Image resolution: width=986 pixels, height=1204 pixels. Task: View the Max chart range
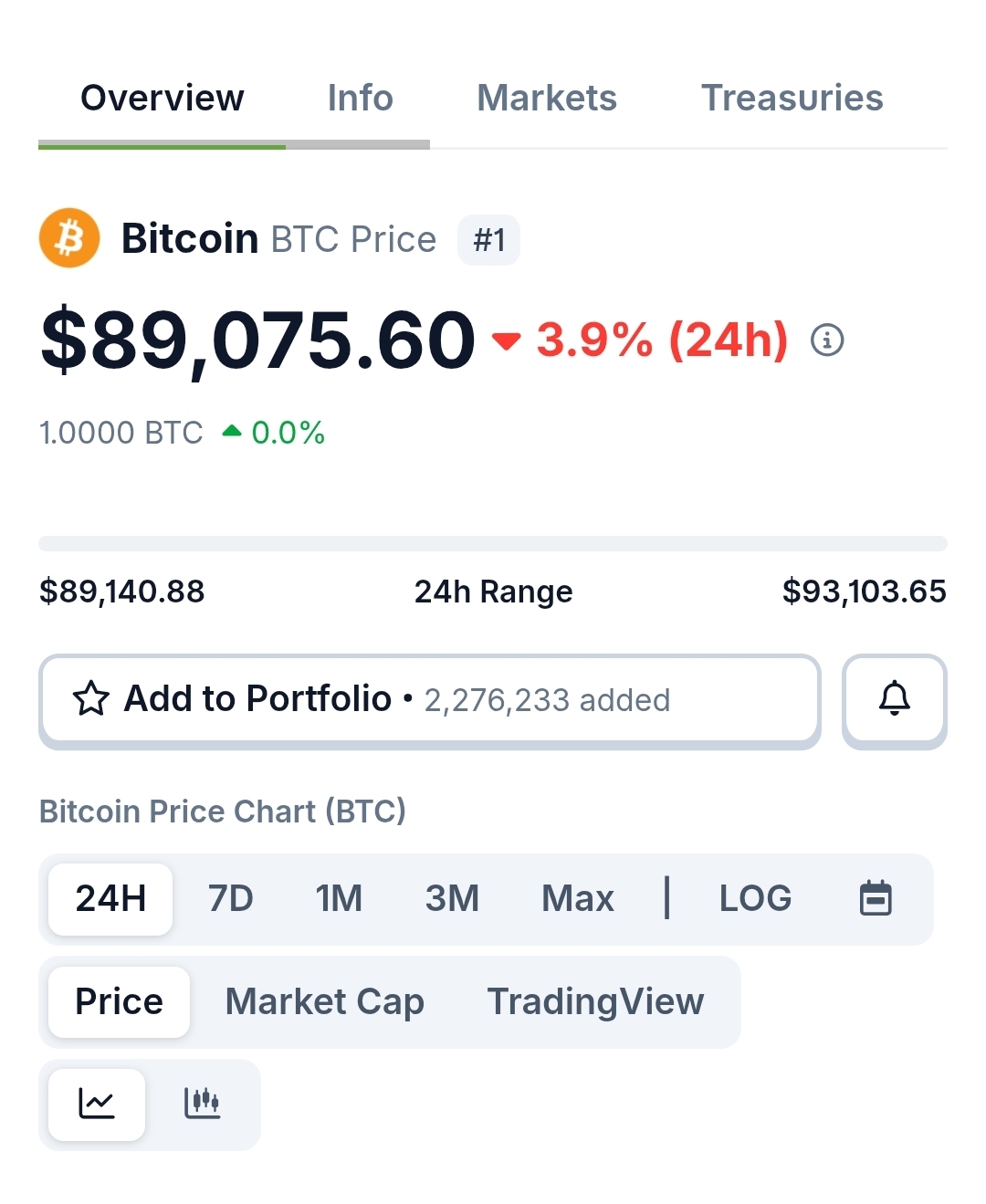(577, 899)
